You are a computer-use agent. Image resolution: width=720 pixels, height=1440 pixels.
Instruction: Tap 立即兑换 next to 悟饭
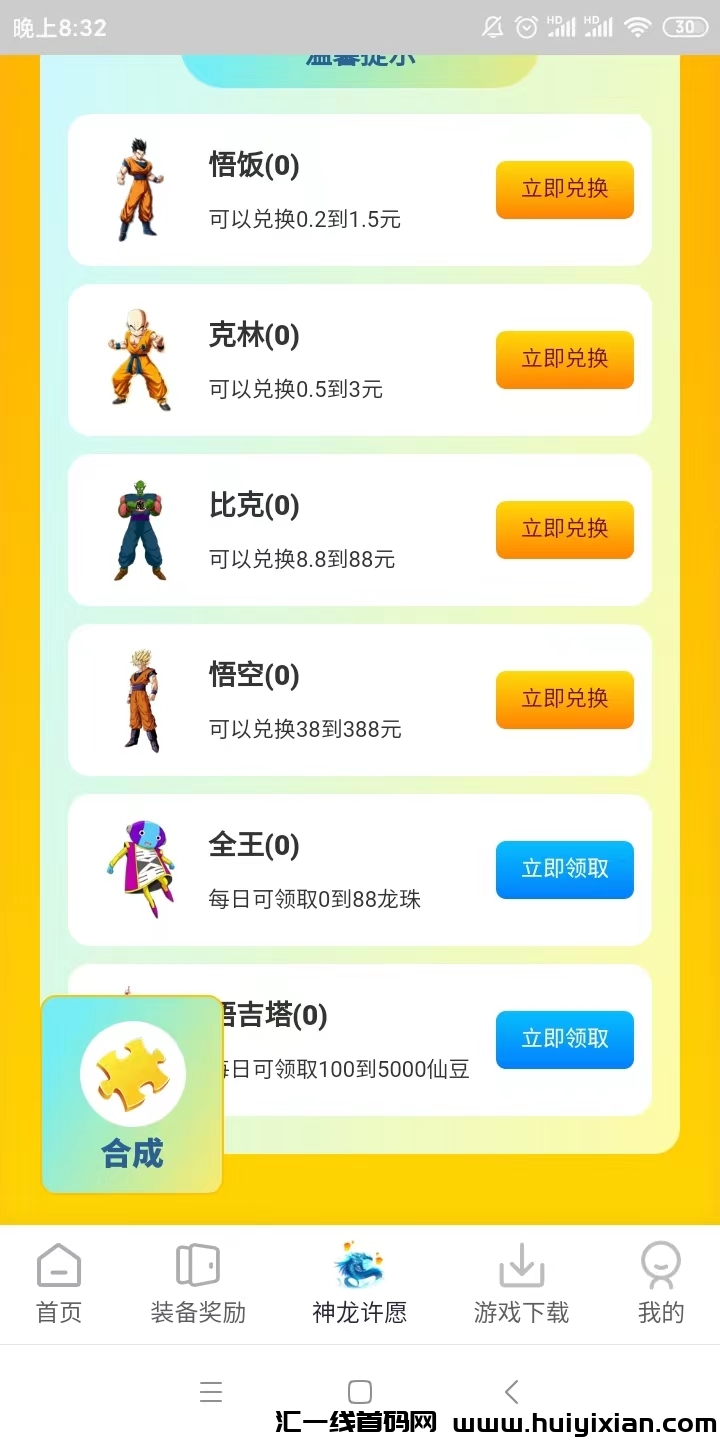(564, 190)
